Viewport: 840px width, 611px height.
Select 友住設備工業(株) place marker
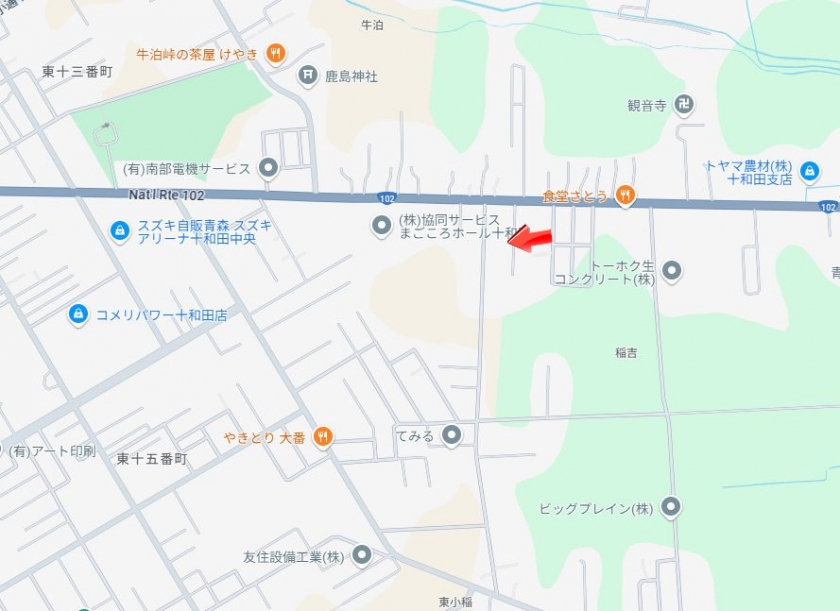click(x=361, y=555)
